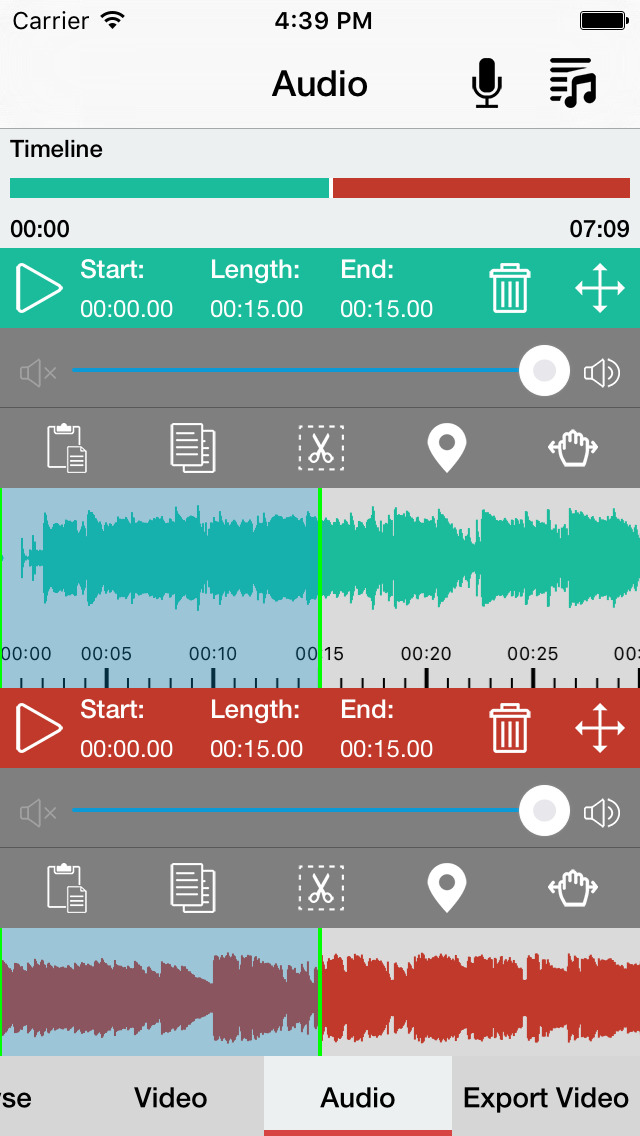Add location marker on green track
Viewport: 640px width, 1136px height.
coord(447,448)
